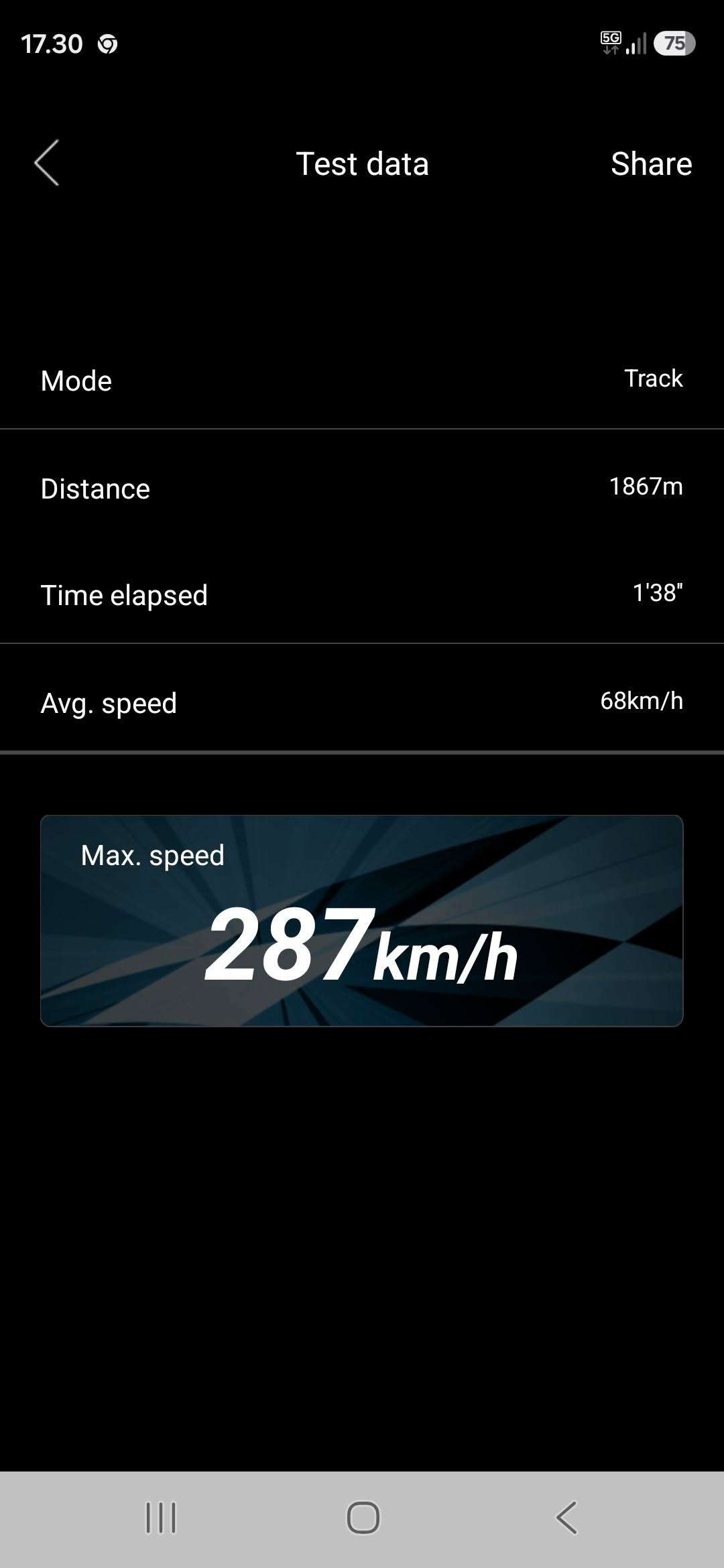Go to the home screen

click(x=363, y=1517)
